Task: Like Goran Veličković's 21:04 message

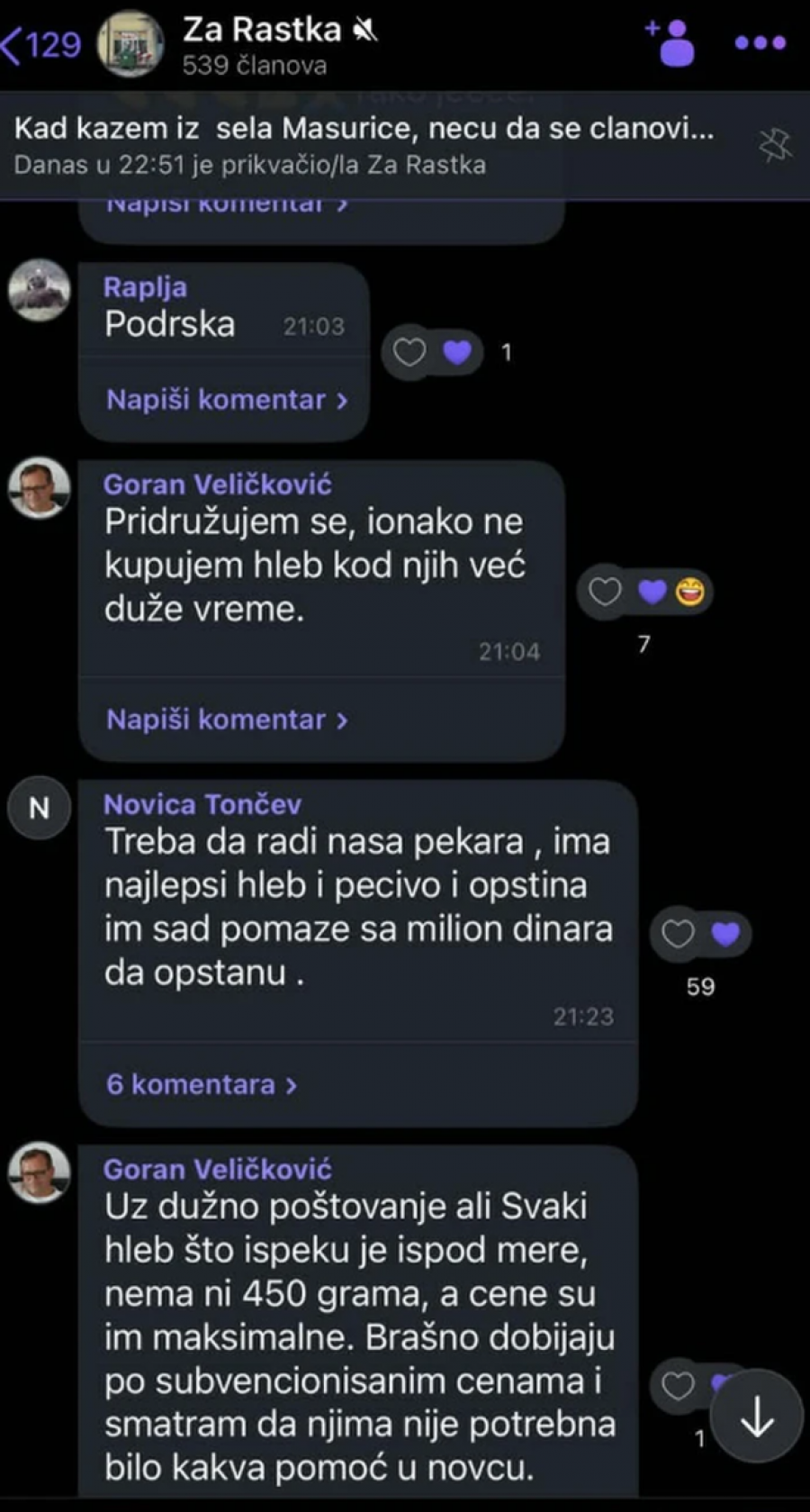Action: tap(605, 592)
